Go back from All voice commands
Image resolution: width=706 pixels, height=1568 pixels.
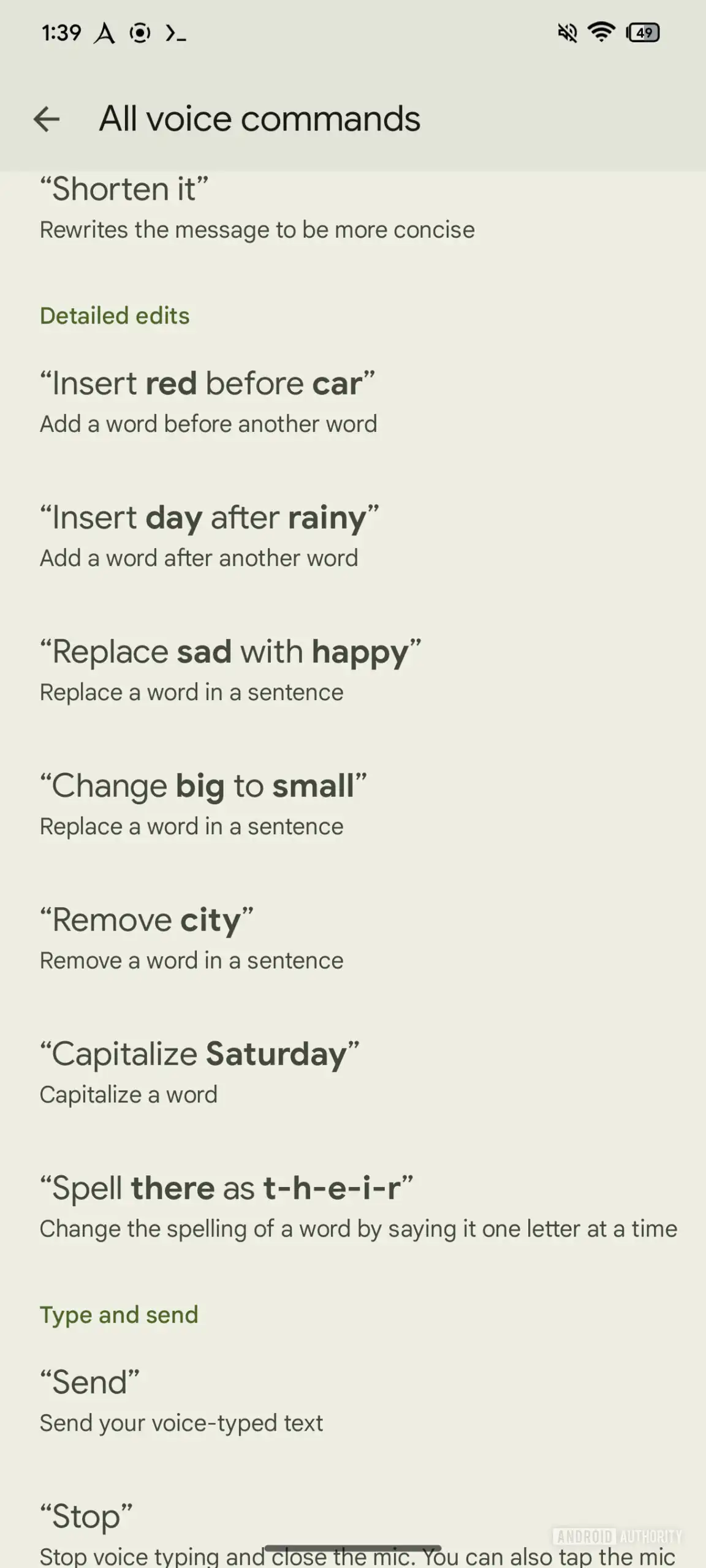47,119
